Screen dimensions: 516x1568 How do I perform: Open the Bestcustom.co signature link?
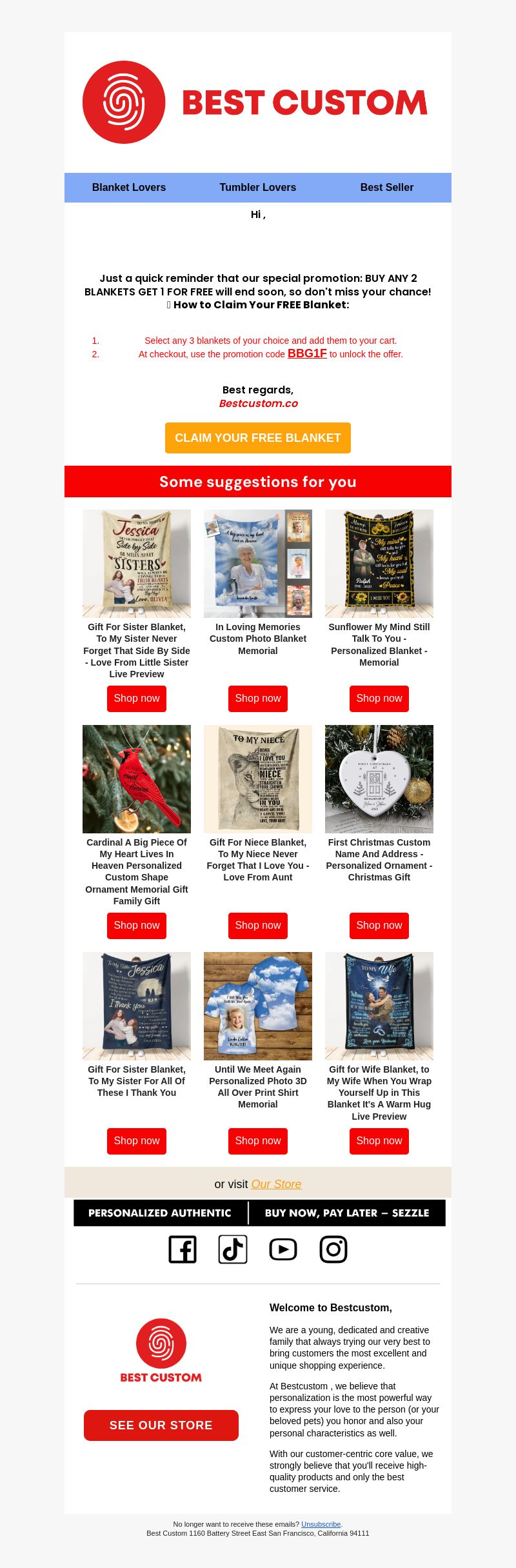point(258,403)
